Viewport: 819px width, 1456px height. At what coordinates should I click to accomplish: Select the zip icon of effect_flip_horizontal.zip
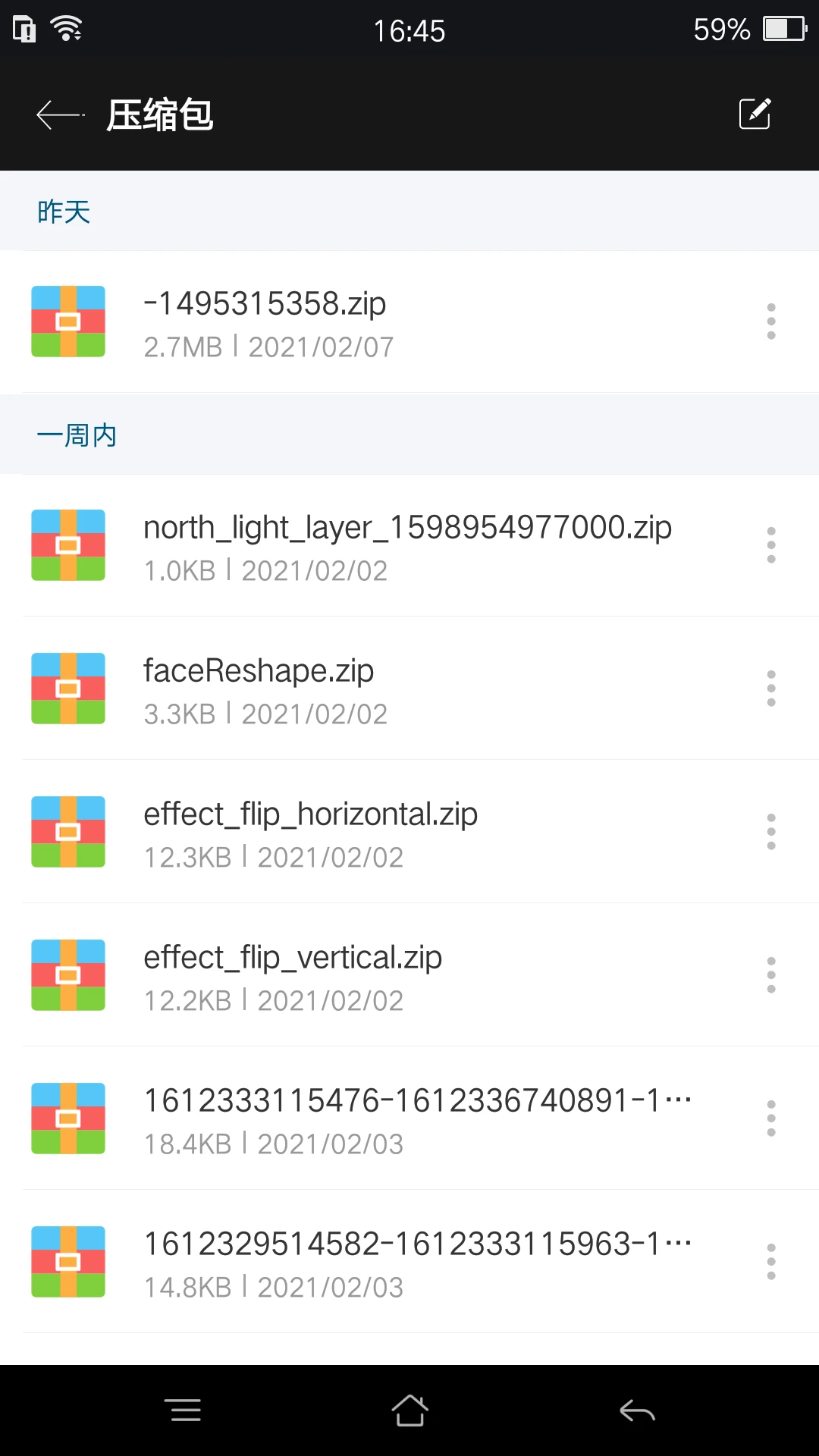tap(67, 832)
